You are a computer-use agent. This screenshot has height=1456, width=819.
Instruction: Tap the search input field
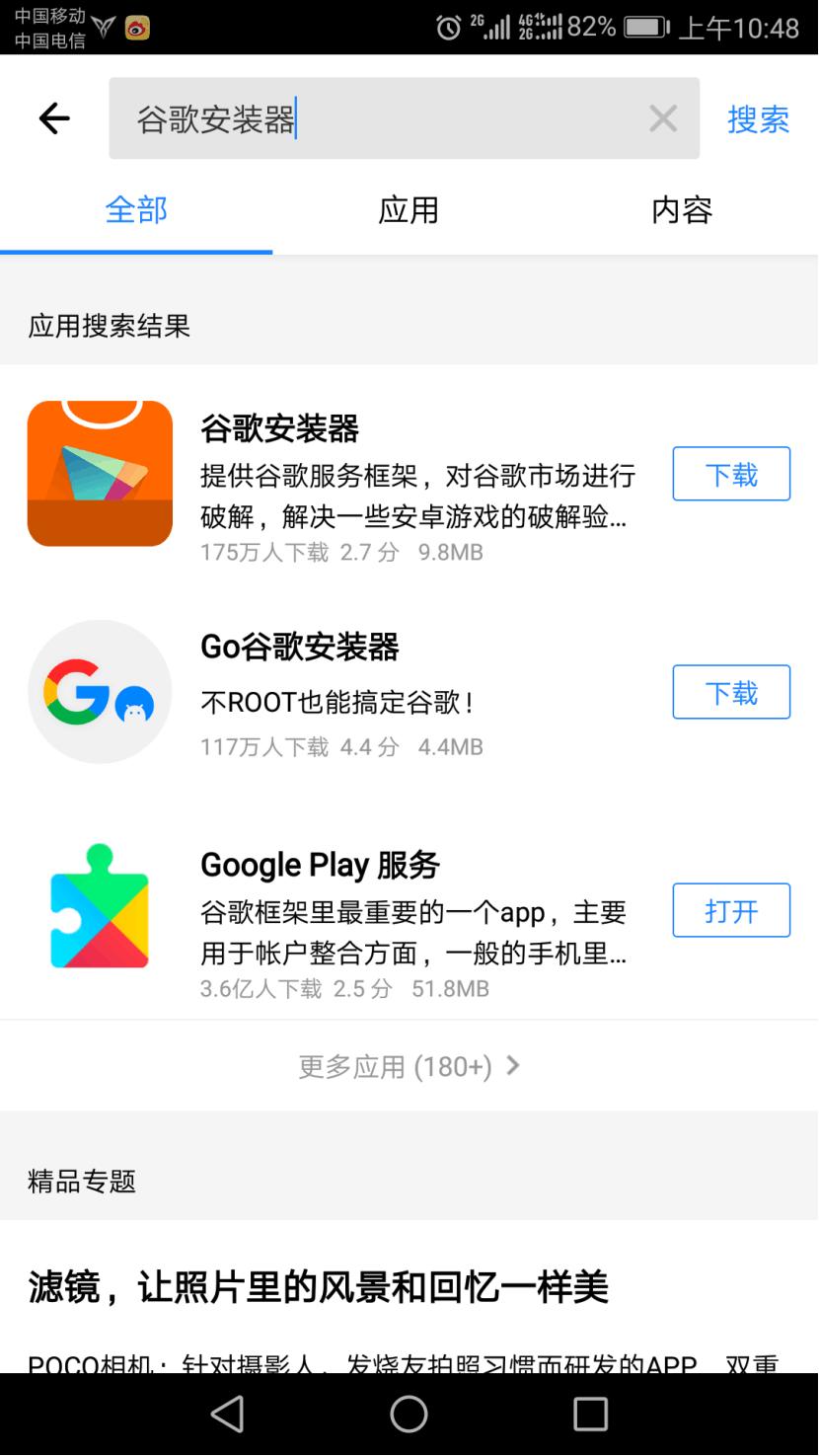395,118
